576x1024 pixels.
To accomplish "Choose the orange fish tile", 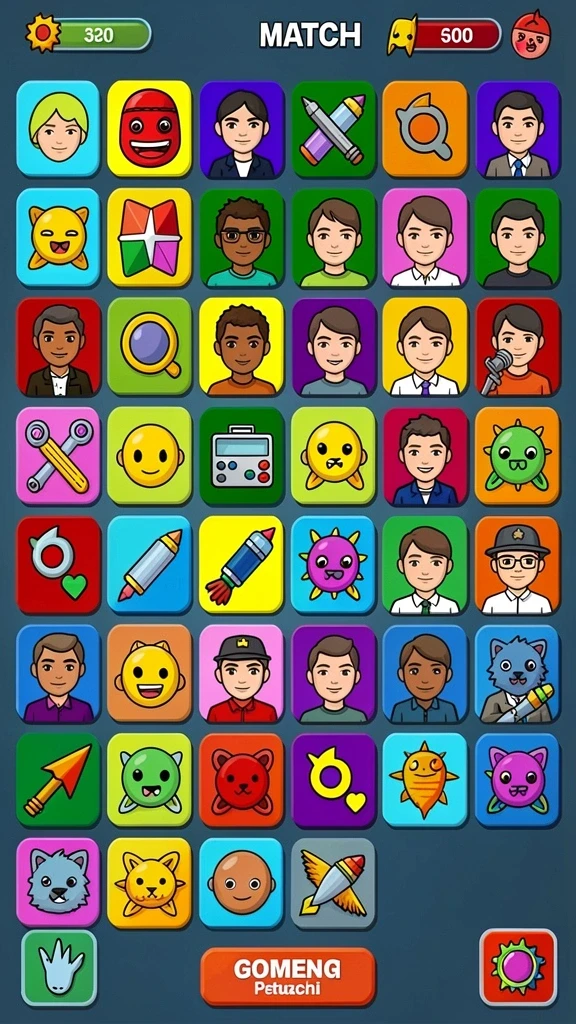I will 425,780.
